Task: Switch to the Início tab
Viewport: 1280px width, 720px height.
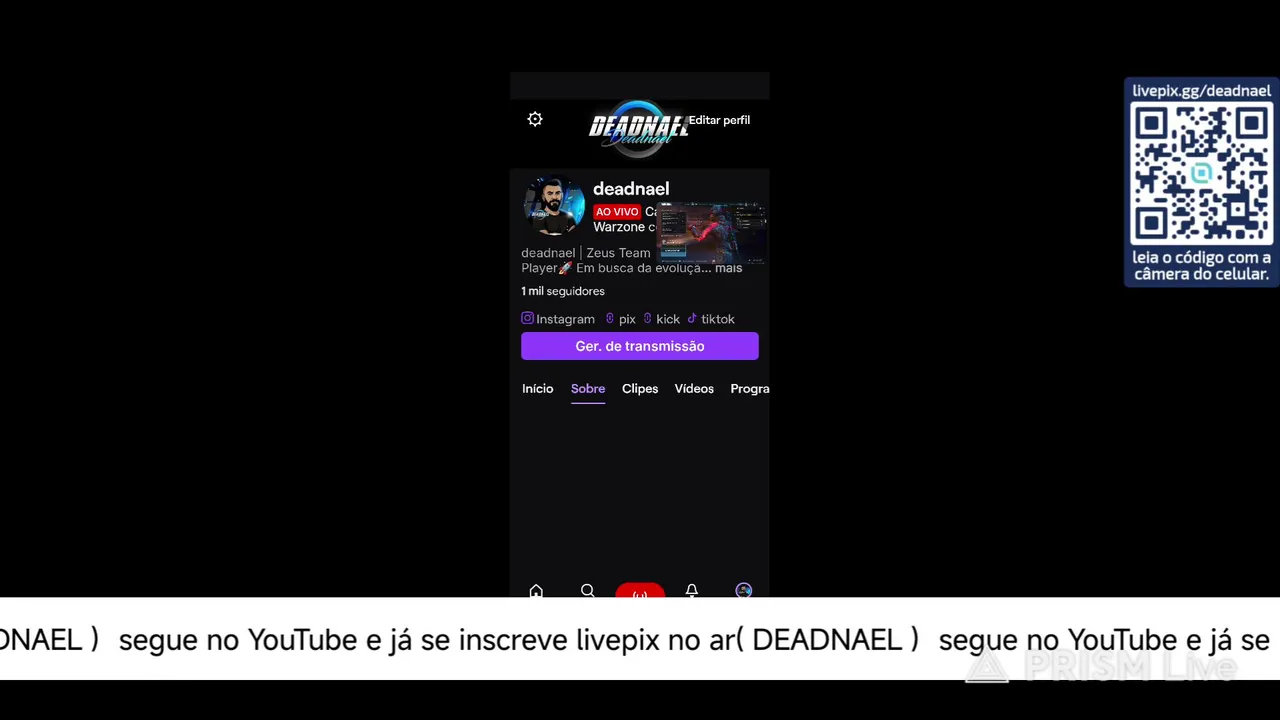Action: [537, 389]
